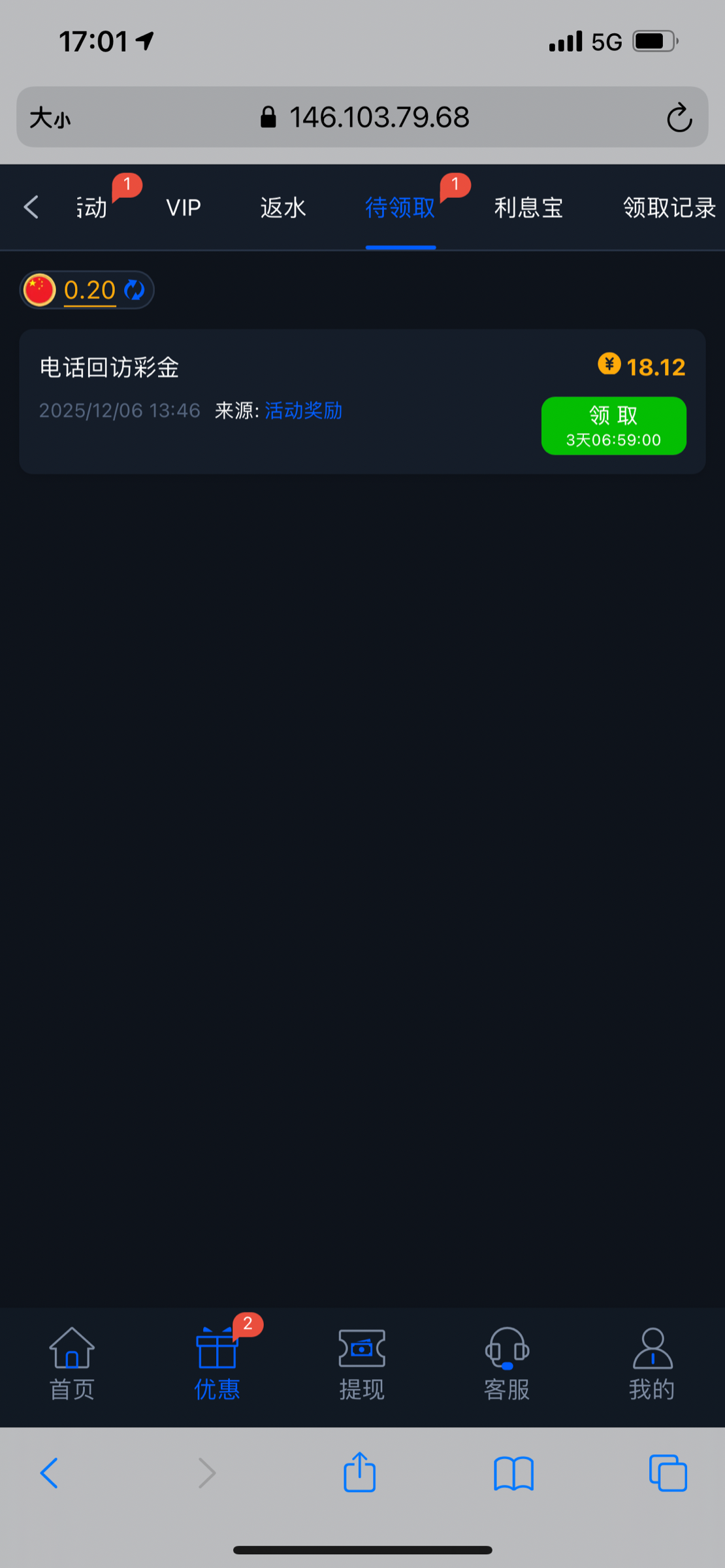The image size is (725, 1568).
Task: Open the 提现 withdrawal tab
Action: [362, 1364]
